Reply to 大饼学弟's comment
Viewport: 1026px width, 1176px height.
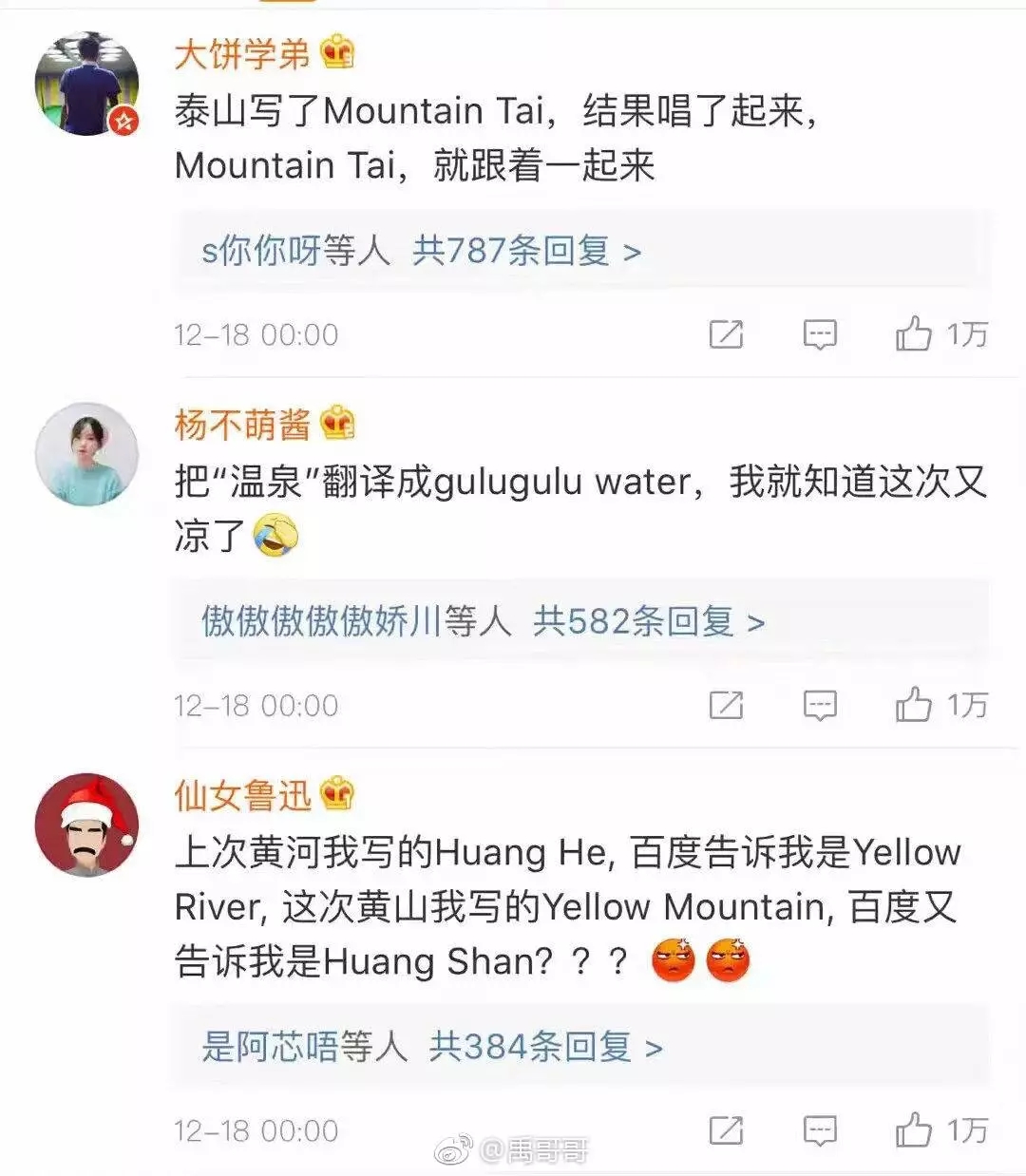[819, 334]
